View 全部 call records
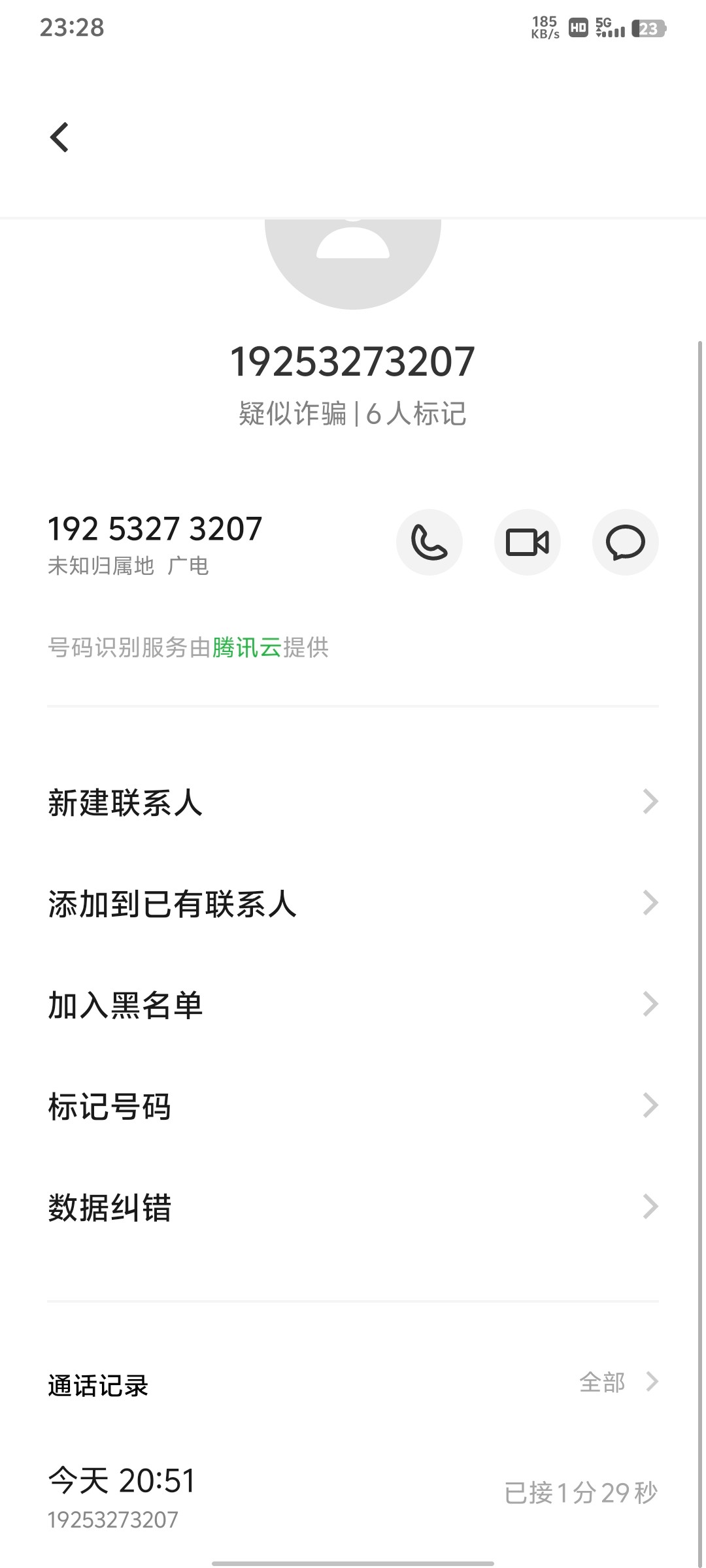The height and width of the screenshot is (1568, 706). 618,1382
